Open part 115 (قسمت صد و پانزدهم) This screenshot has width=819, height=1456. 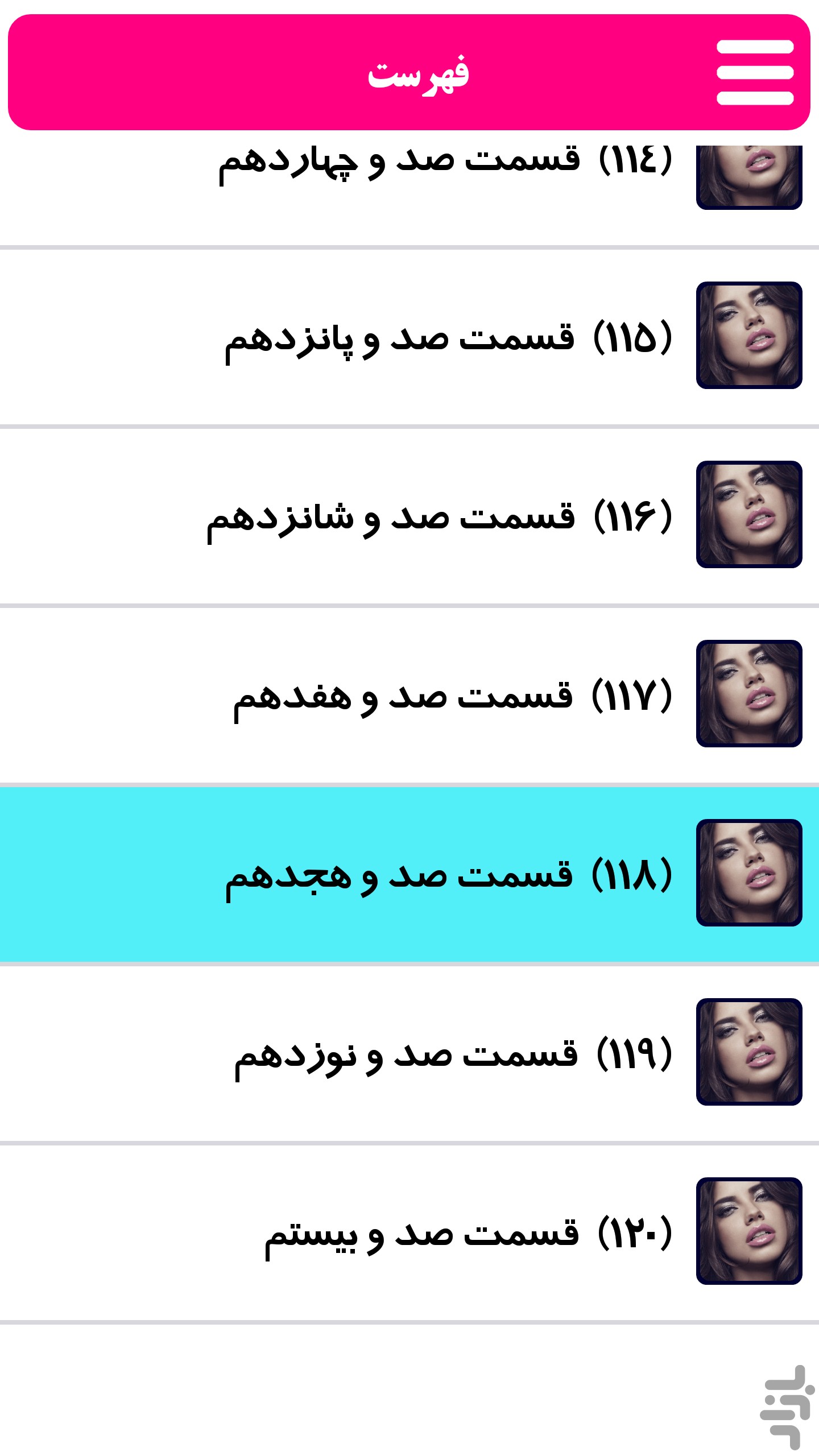pos(409,337)
